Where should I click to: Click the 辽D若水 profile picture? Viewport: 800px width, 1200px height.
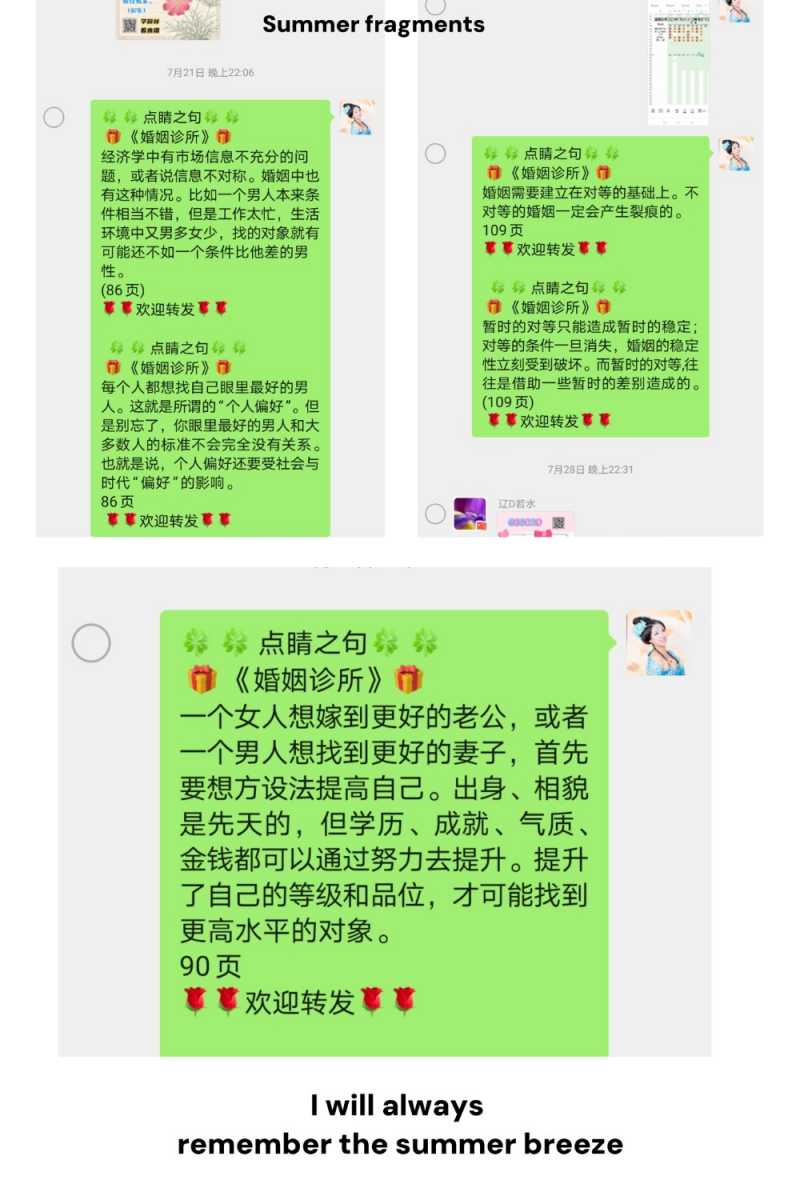pos(468,512)
